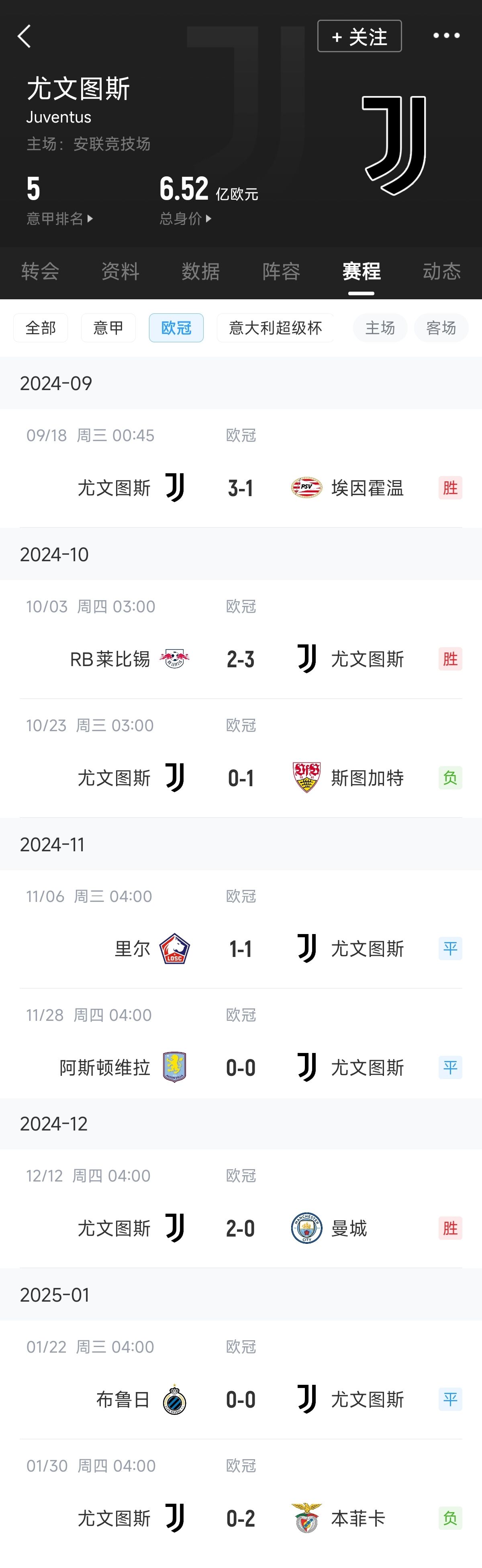
Task: Follow Juventus with the 关注 button
Action: (359, 37)
